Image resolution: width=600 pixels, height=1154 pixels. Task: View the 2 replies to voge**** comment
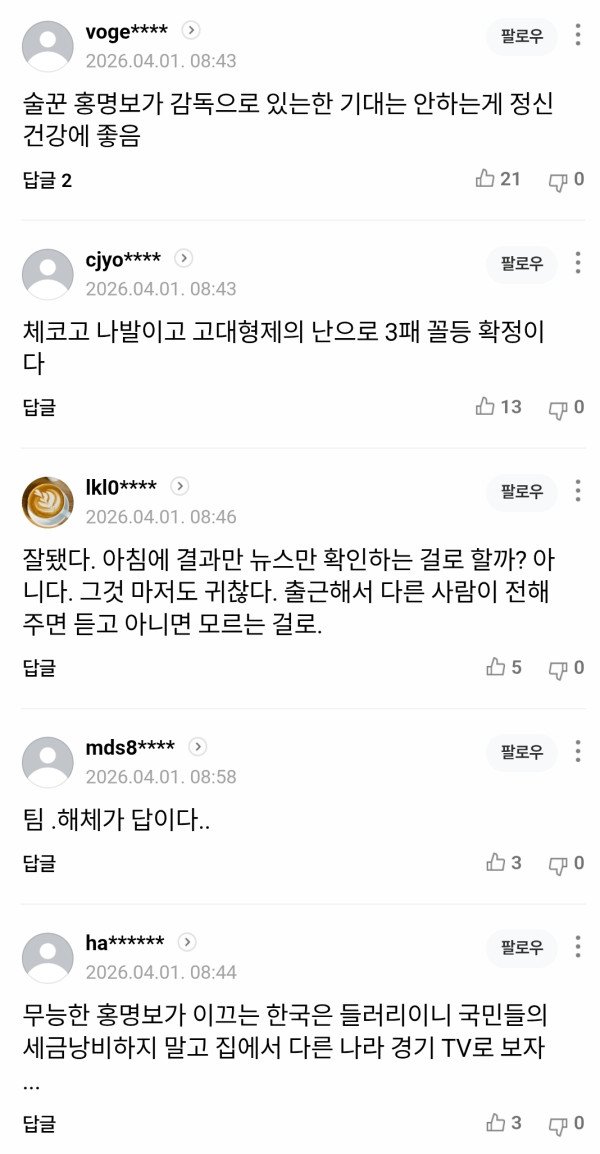(47, 181)
